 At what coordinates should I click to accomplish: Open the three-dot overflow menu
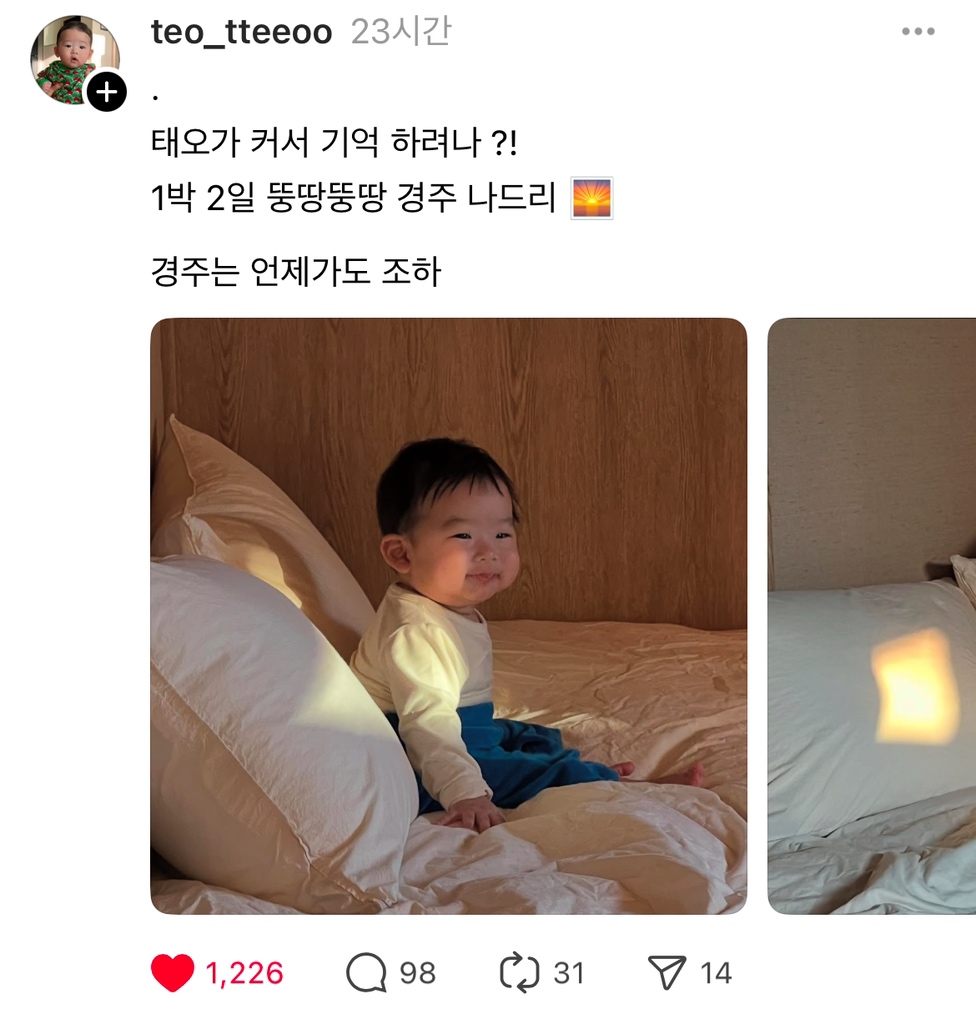coord(917,32)
